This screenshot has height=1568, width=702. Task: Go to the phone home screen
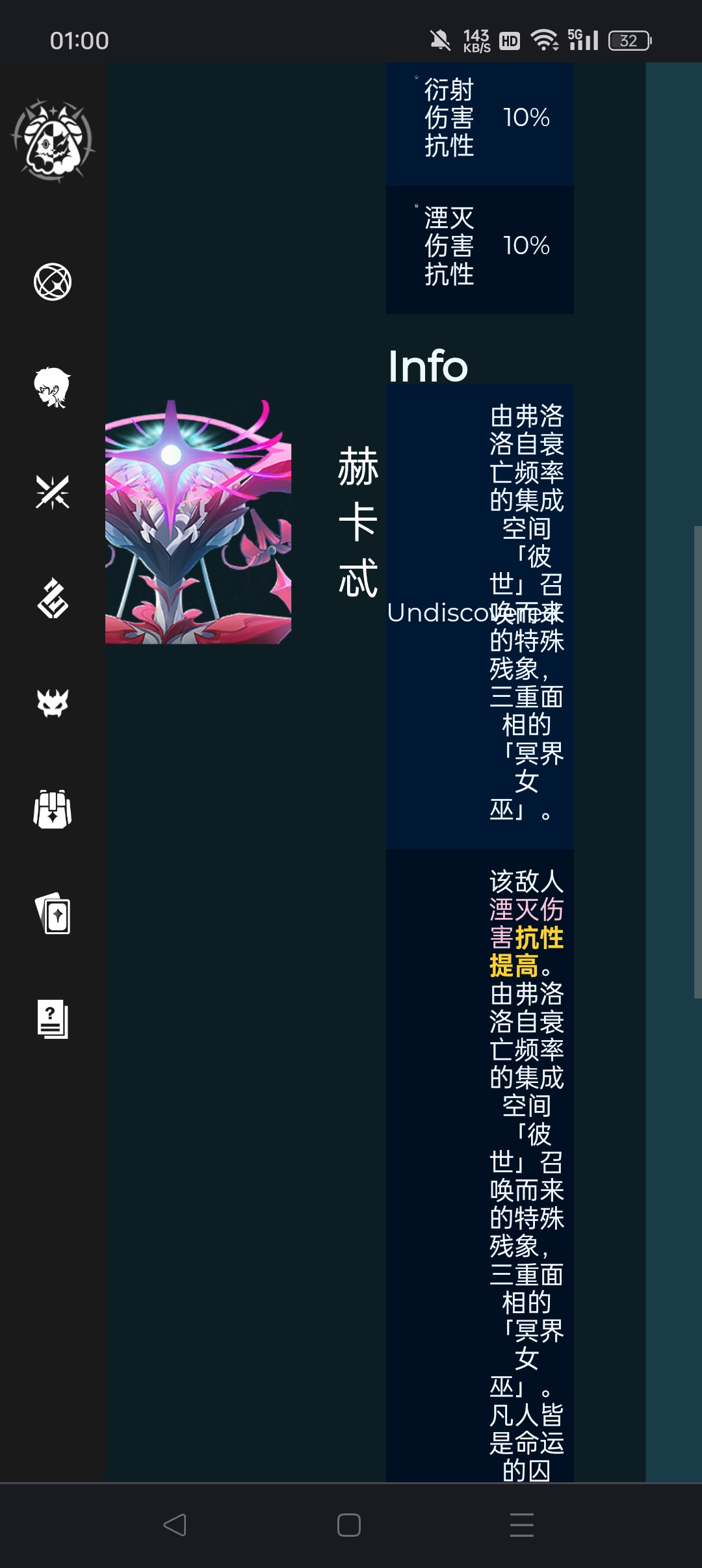[349, 1524]
